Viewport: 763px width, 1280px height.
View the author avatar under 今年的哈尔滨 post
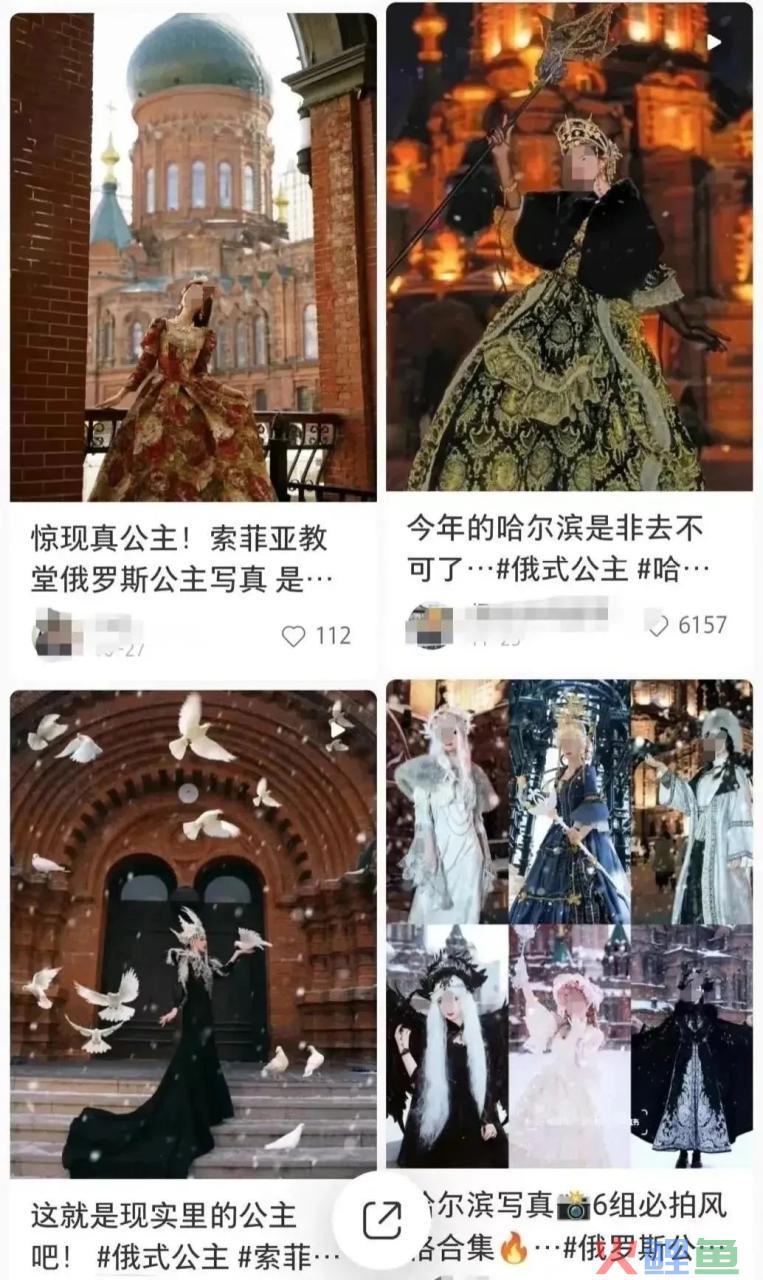(429, 625)
